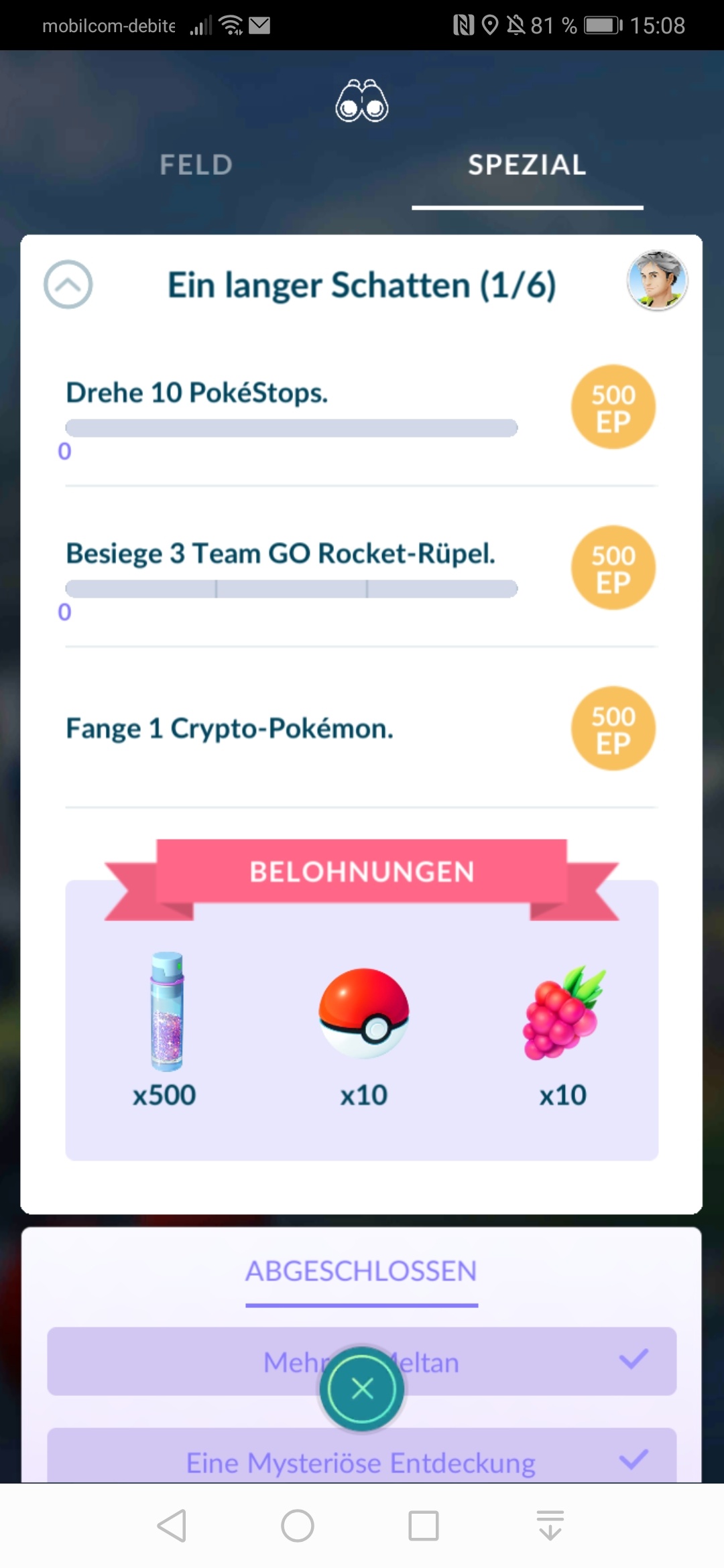Tap Professor Willow's avatar
The image size is (724, 1568).
tap(657, 281)
